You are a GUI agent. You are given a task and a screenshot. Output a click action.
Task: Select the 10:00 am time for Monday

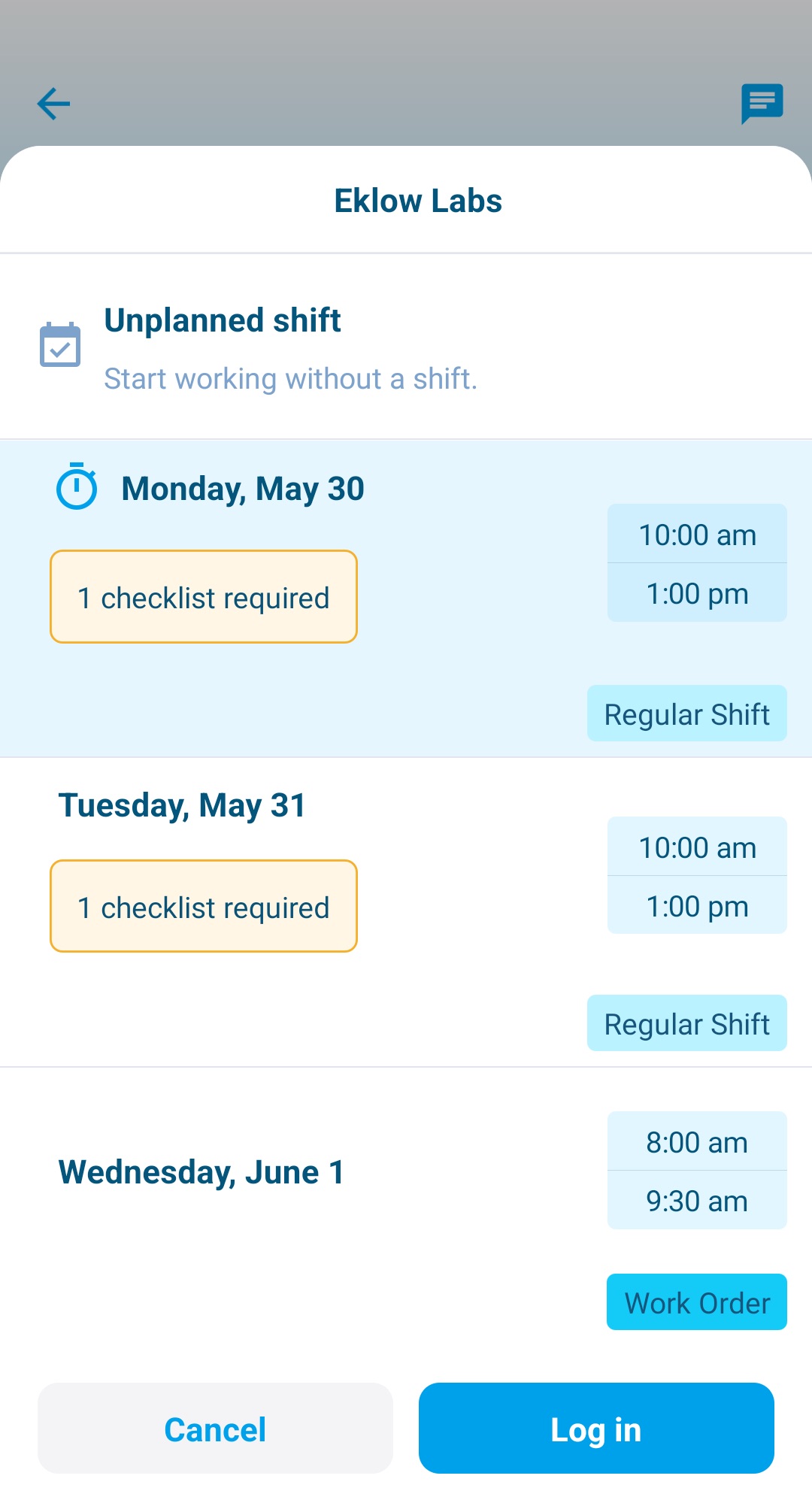point(696,534)
